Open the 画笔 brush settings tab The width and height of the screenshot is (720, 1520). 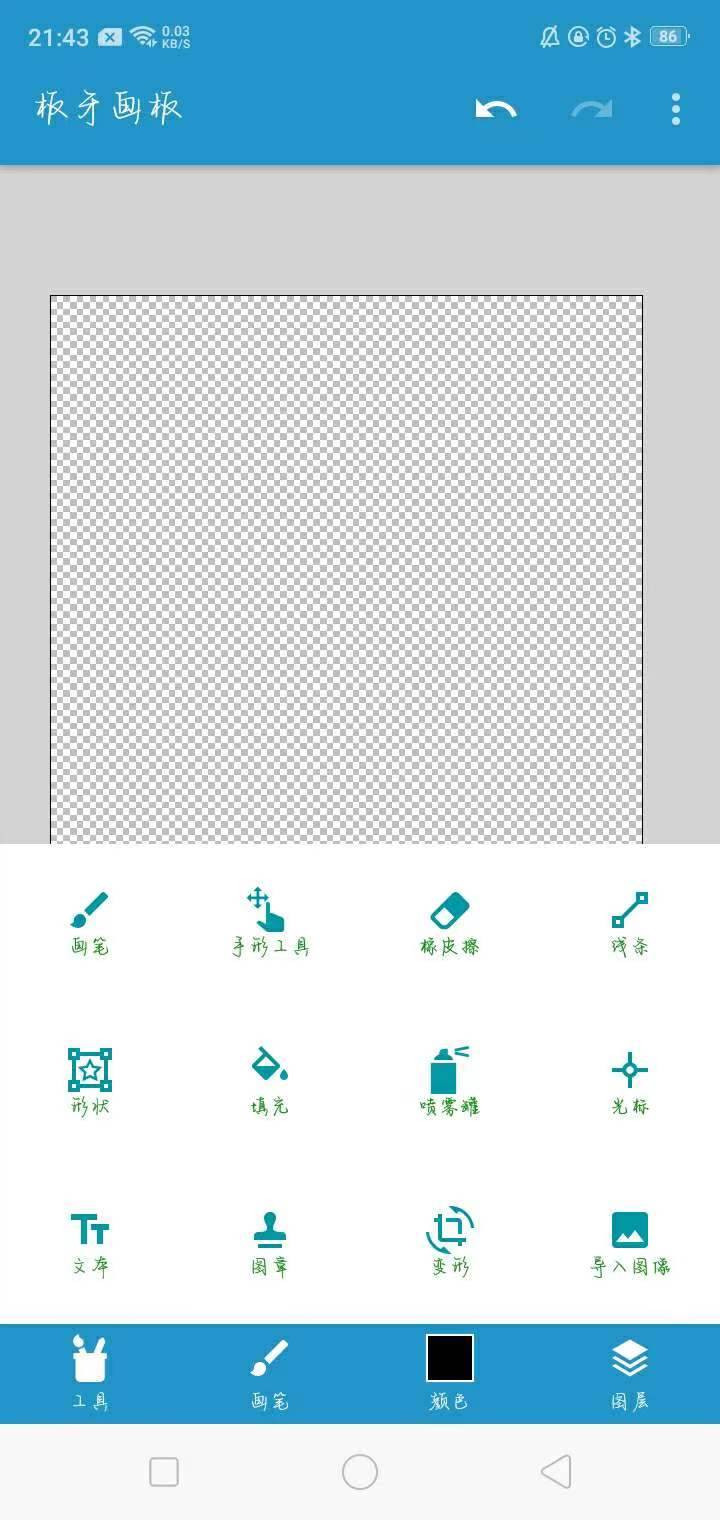coord(270,1373)
